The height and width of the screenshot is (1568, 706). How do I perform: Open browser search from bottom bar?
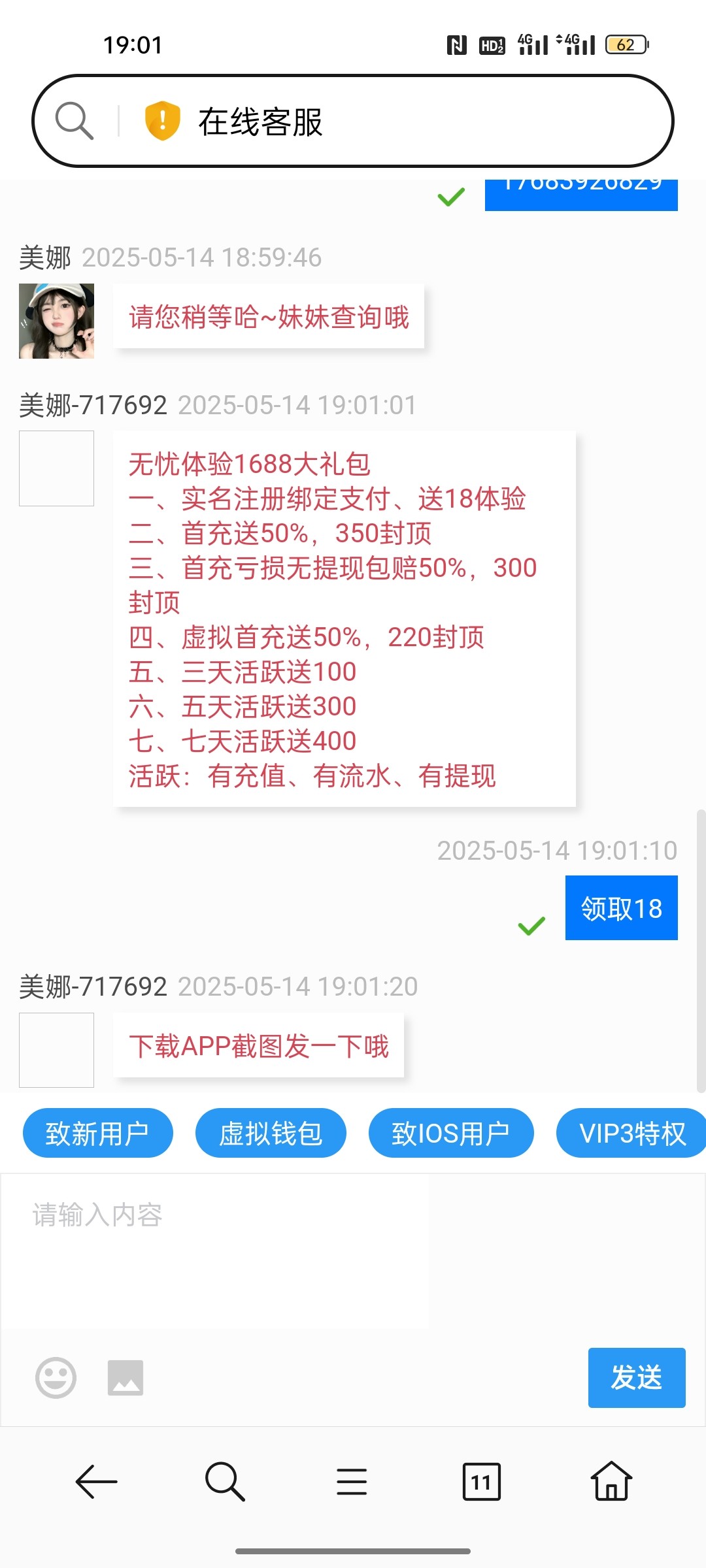coord(224,1482)
